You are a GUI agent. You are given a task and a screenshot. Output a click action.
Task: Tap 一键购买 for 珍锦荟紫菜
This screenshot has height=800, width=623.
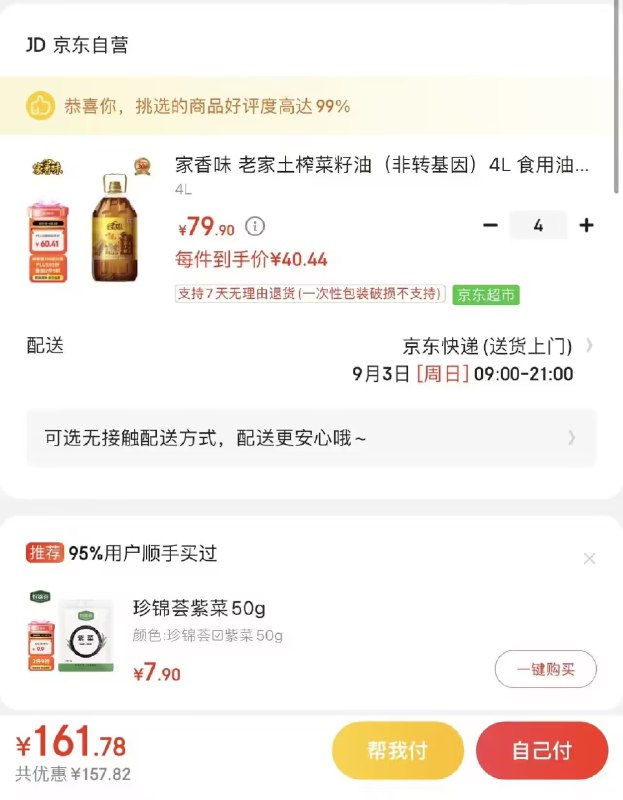(545, 669)
